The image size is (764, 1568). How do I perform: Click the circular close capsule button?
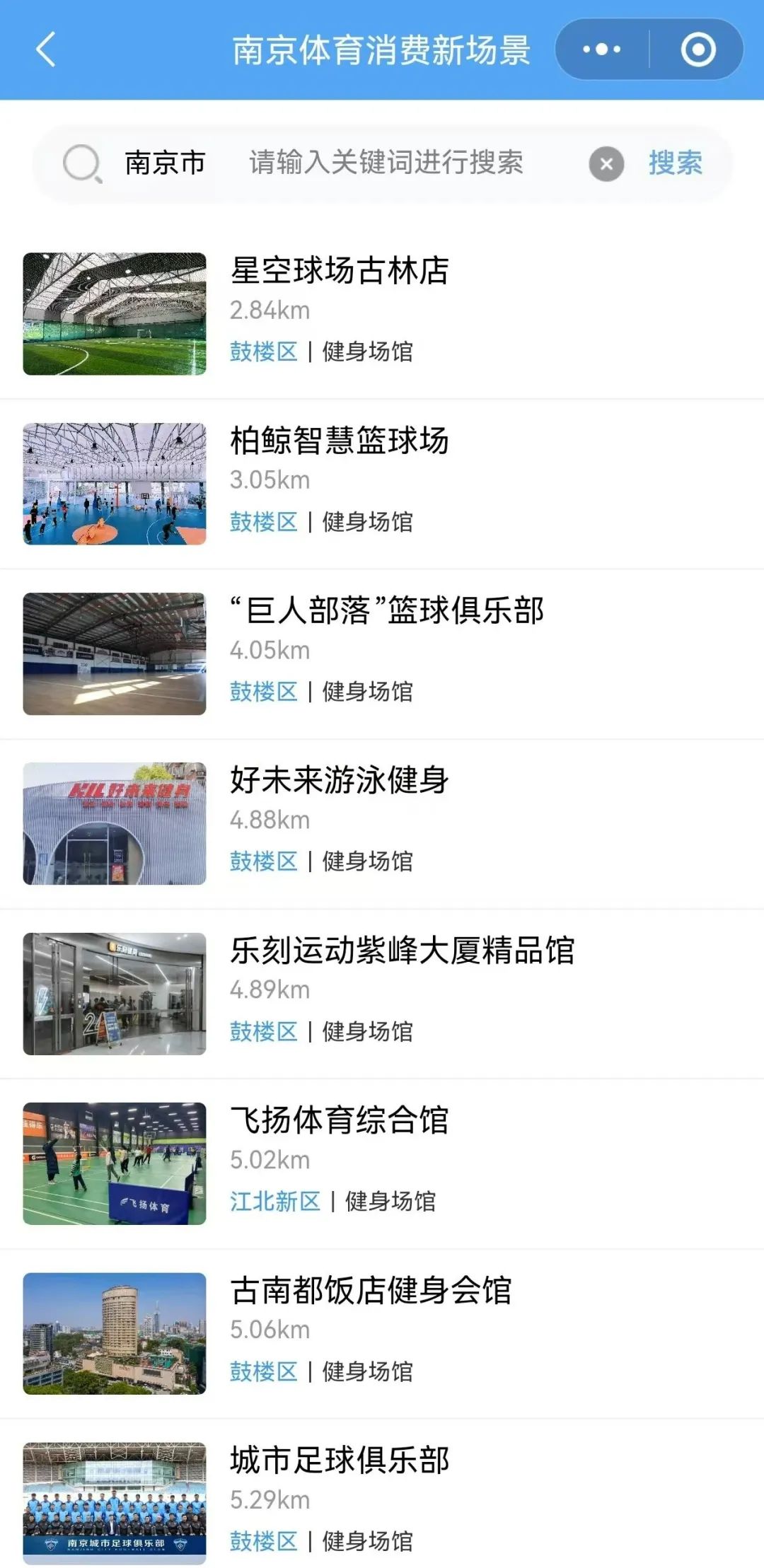tap(696, 50)
